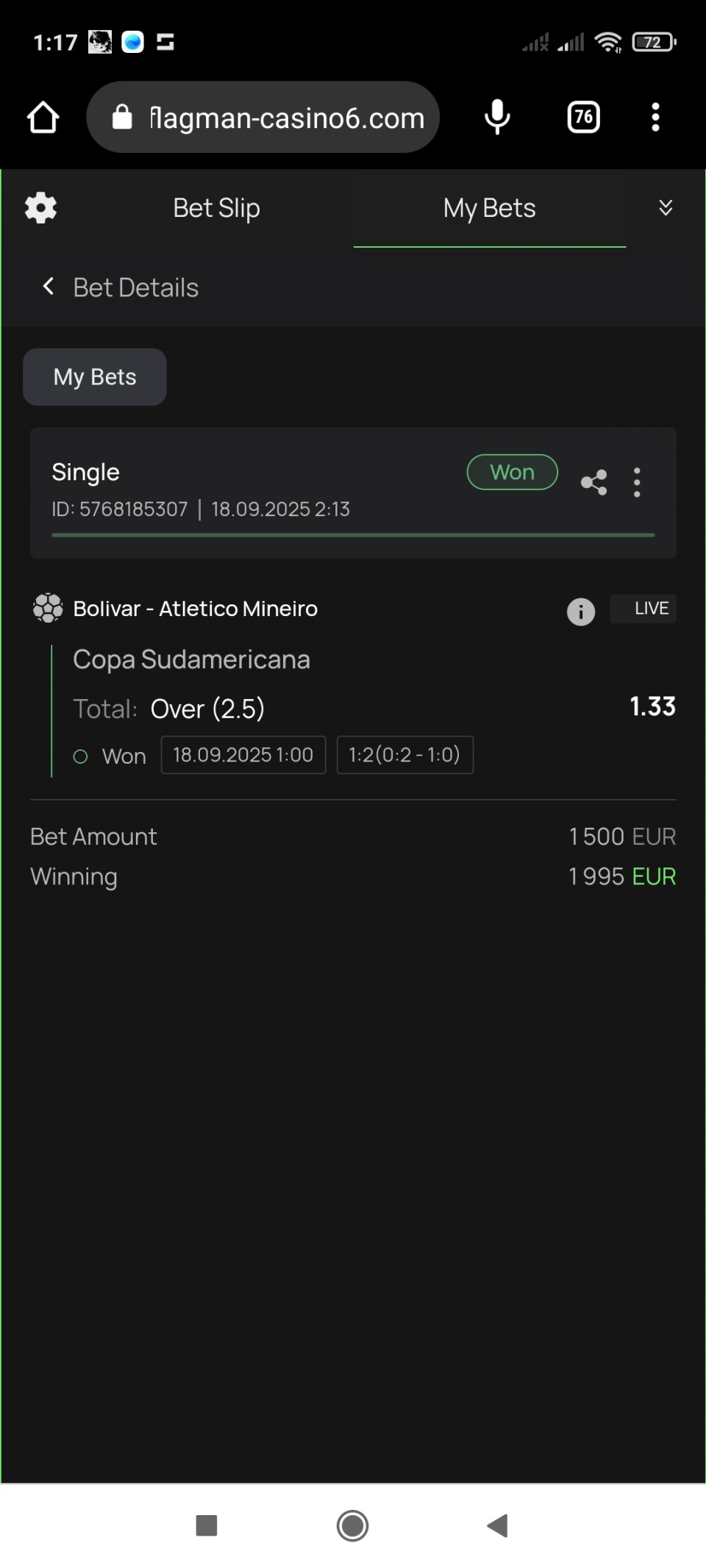Go back from Bet Details
The width and height of the screenshot is (706, 1568).
coord(49,287)
